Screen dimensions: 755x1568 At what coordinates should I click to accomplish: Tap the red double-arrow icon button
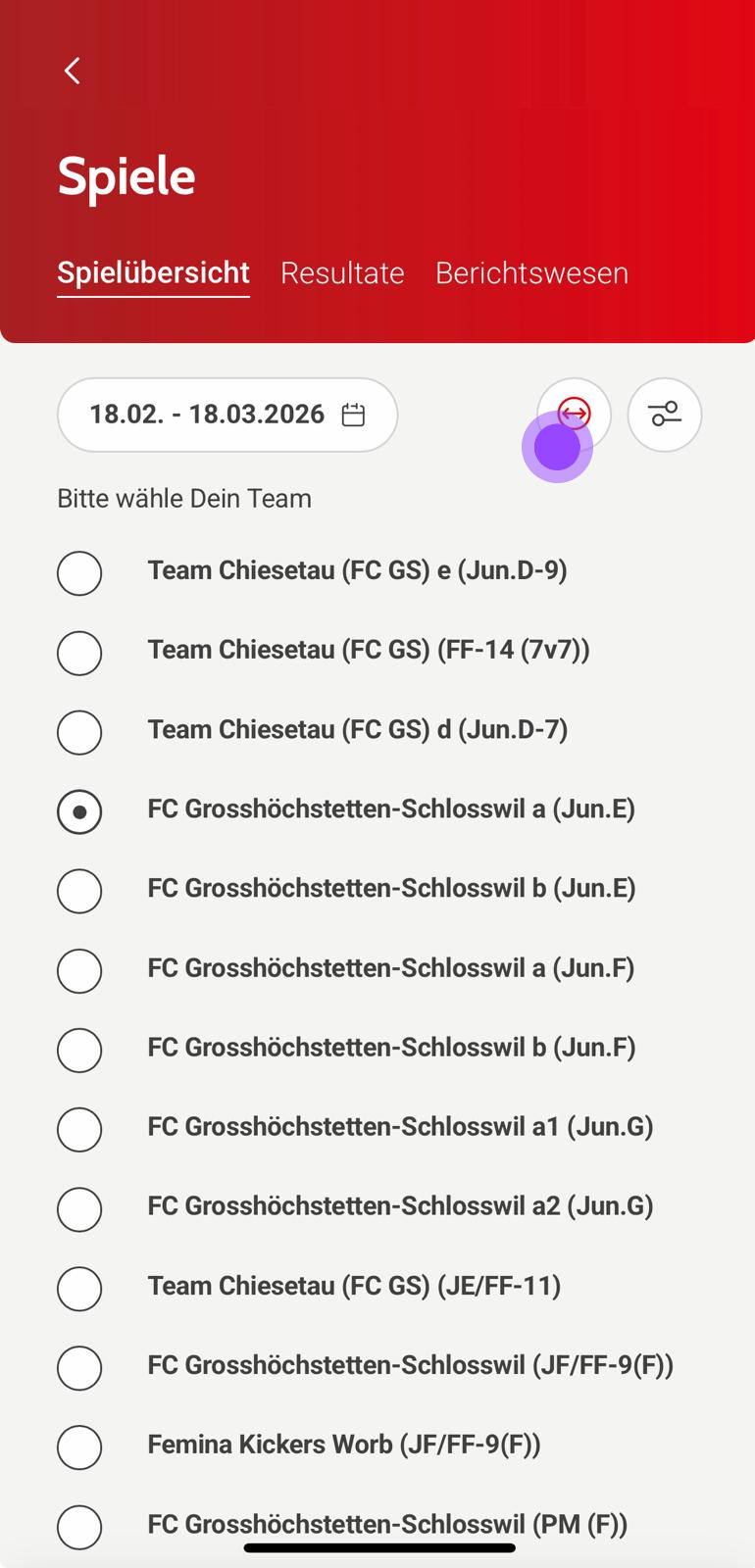tap(575, 414)
